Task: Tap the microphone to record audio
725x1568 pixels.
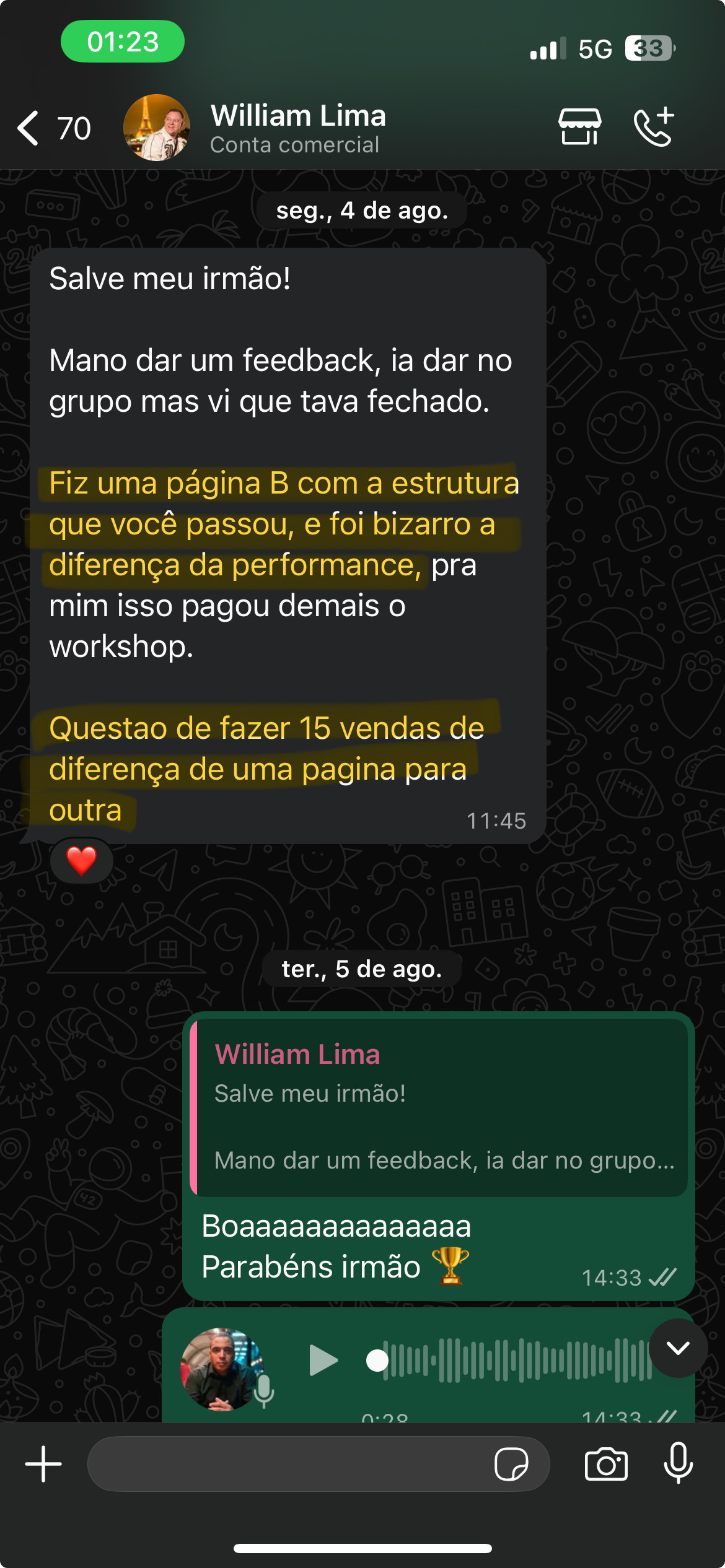Action: coord(679,1463)
